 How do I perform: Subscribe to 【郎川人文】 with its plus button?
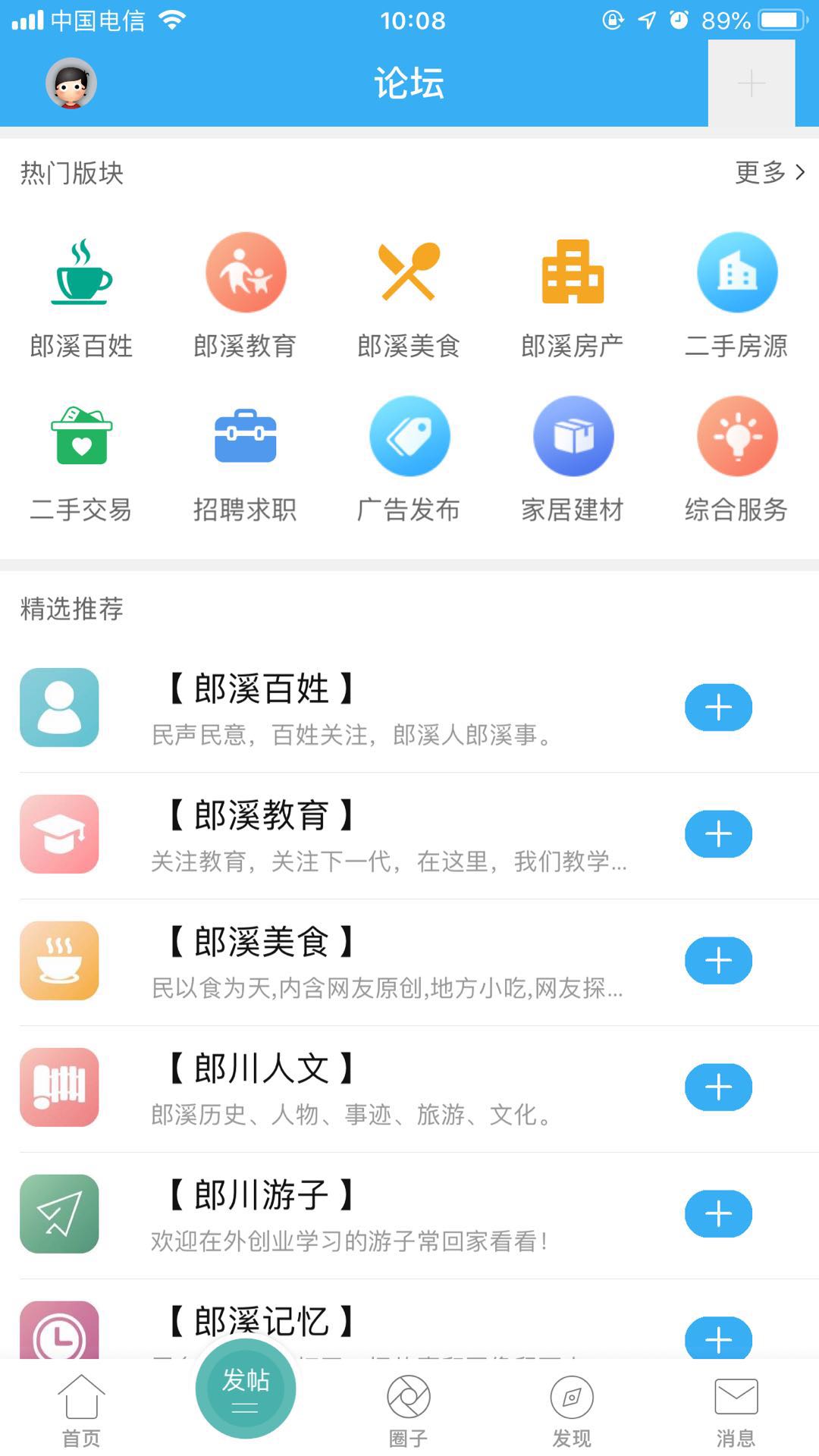coord(718,1087)
